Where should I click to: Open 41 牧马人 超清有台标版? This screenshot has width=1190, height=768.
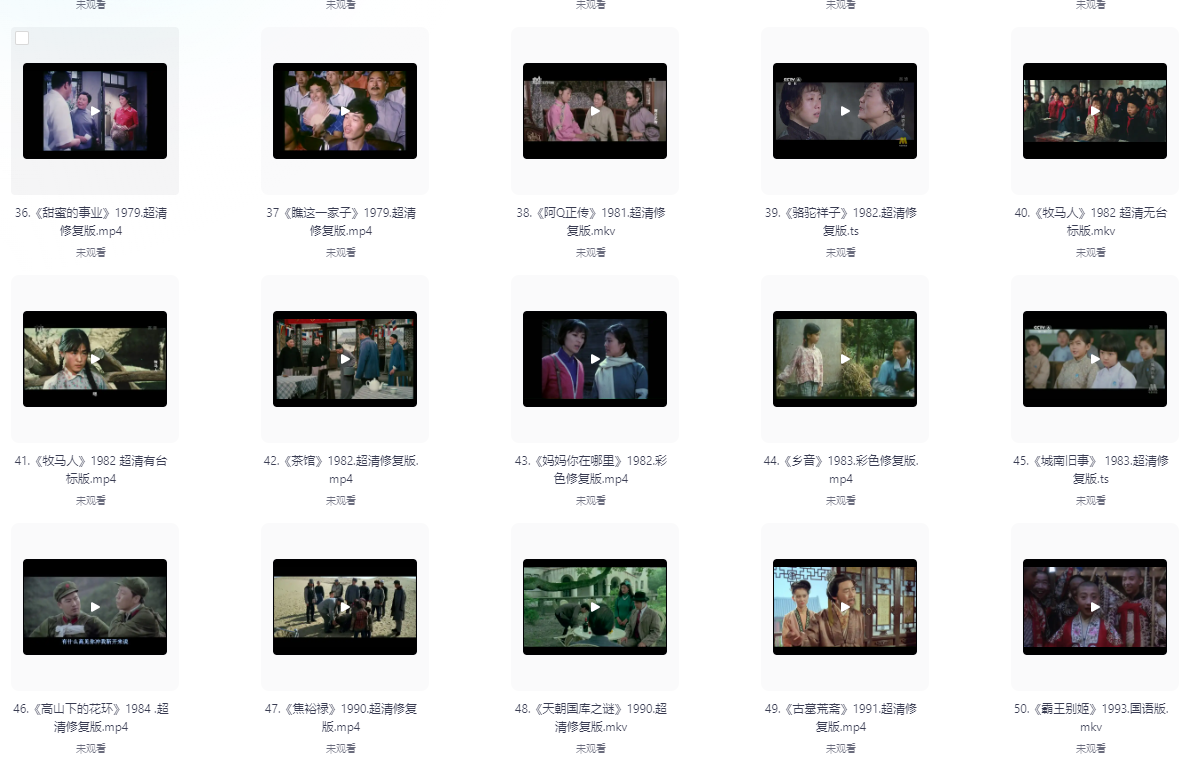[95, 359]
